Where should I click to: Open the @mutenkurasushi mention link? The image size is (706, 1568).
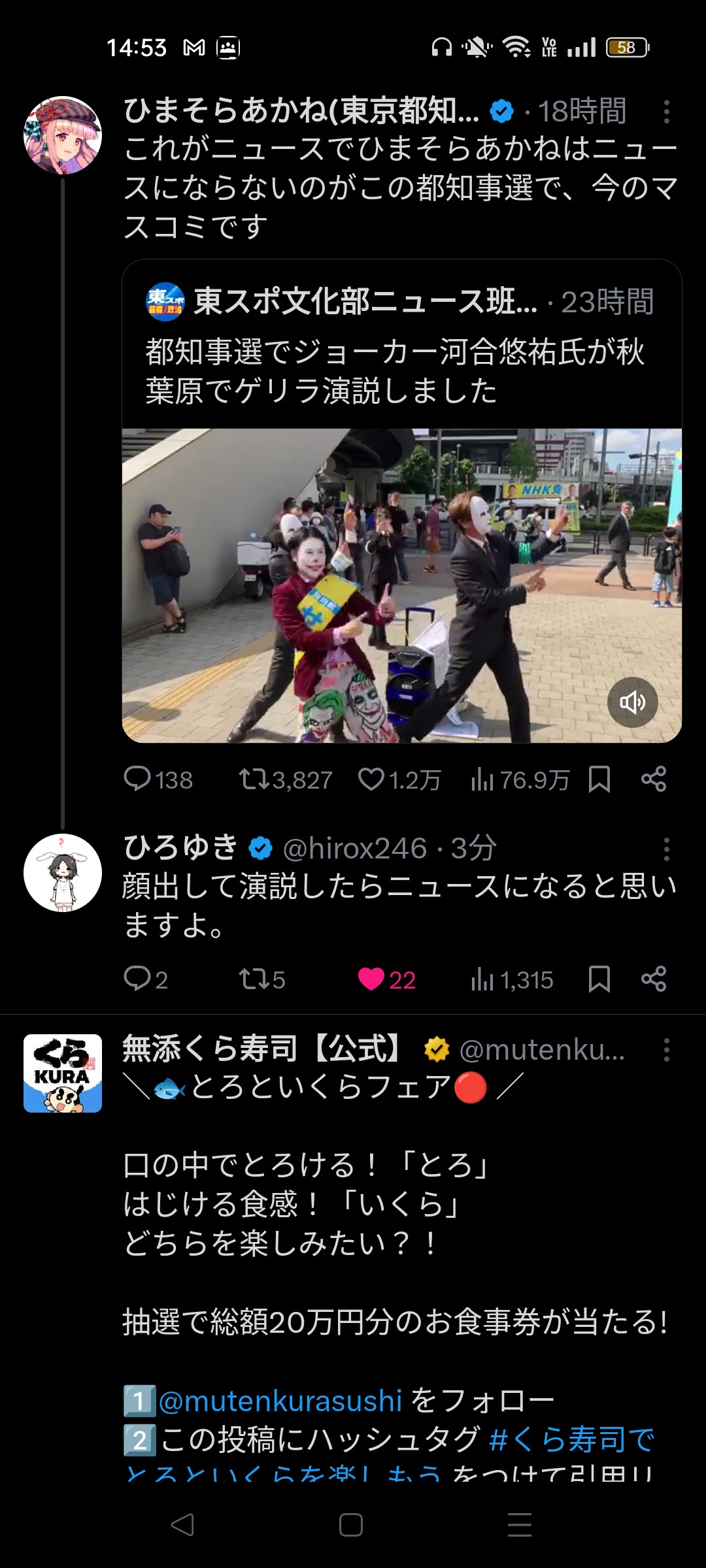click(x=280, y=1401)
